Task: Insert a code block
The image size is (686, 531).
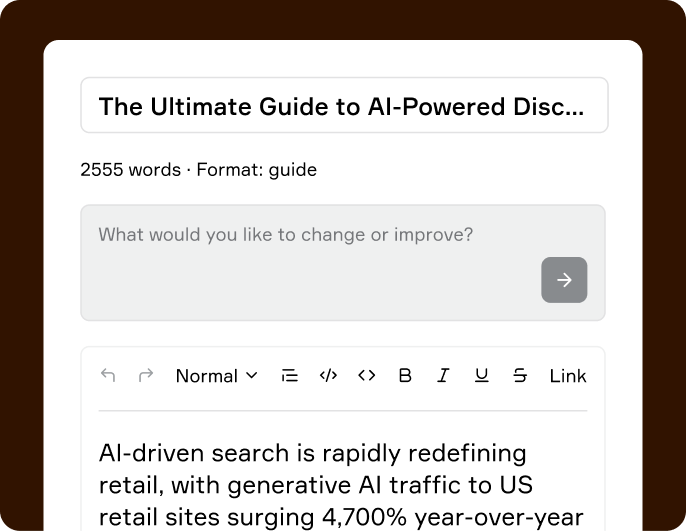Action: (x=328, y=376)
